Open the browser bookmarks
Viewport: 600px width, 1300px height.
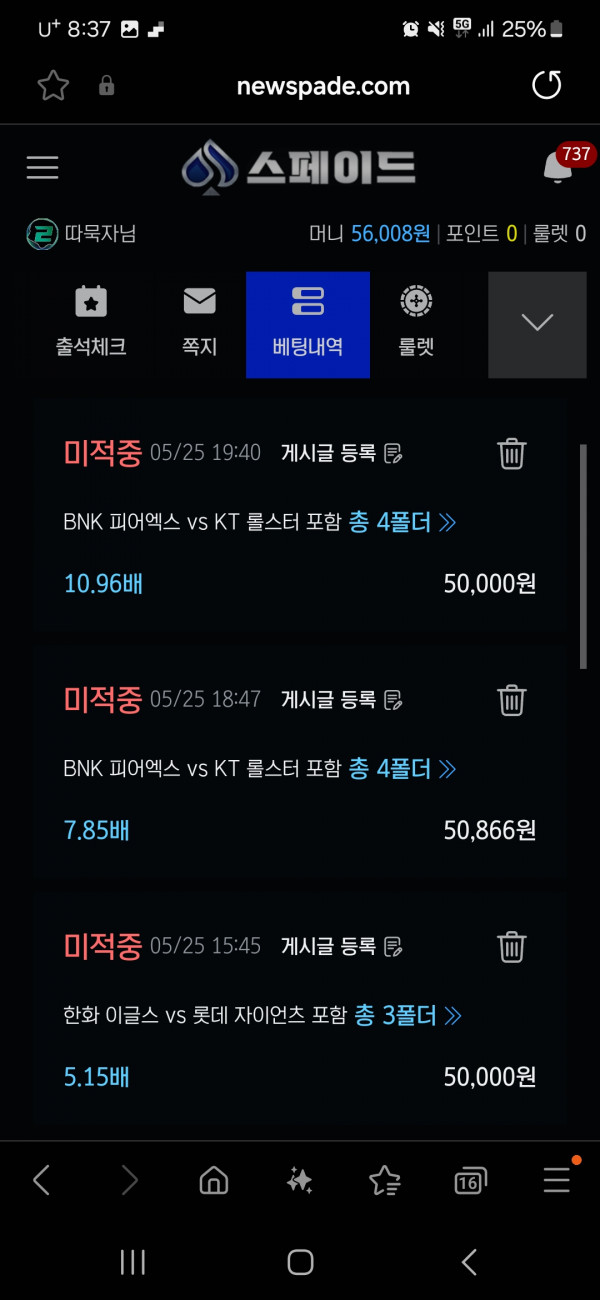coord(384,1181)
